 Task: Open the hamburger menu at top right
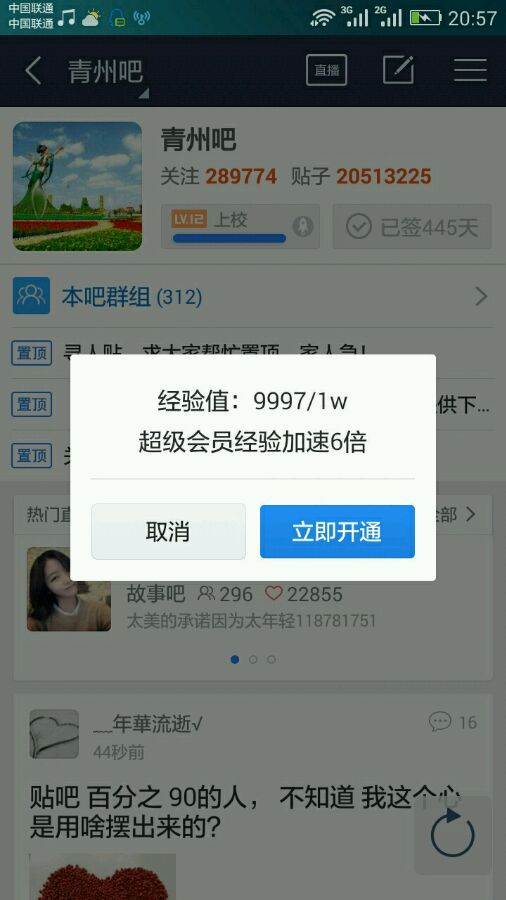(x=470, y=70)
